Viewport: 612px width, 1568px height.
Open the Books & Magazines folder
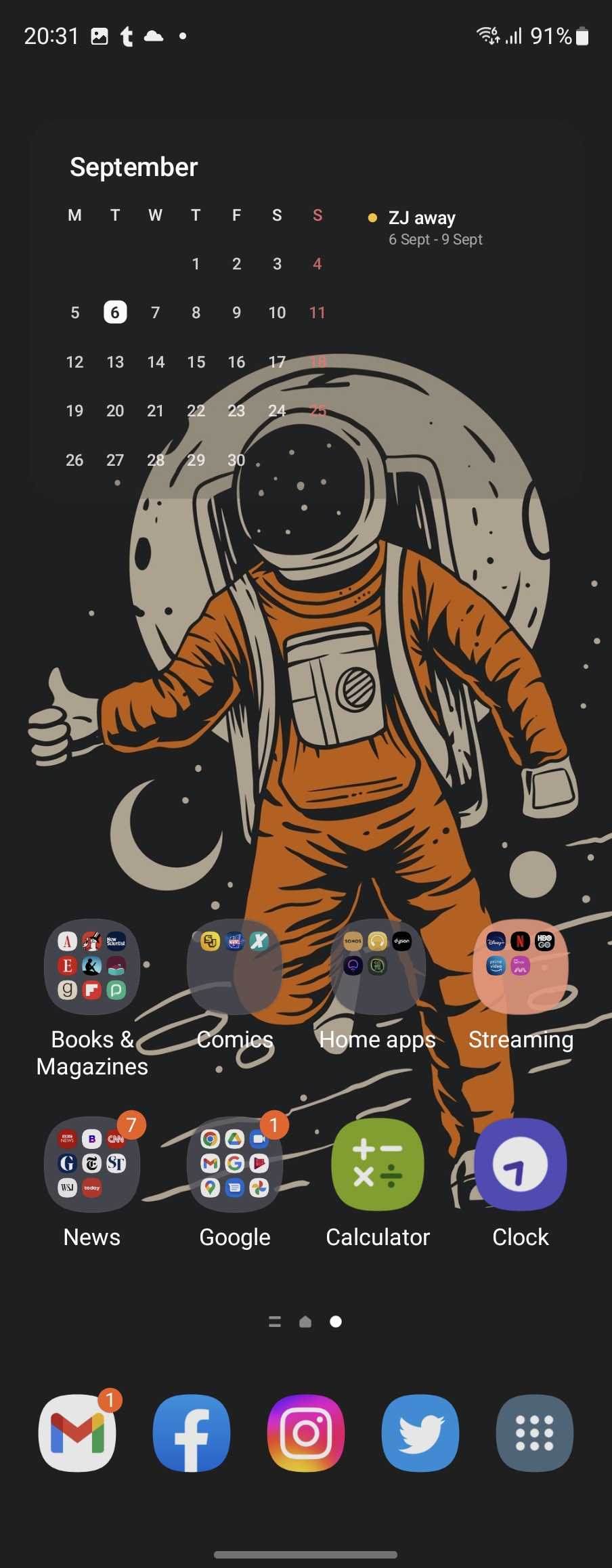[x=92, y=967]
